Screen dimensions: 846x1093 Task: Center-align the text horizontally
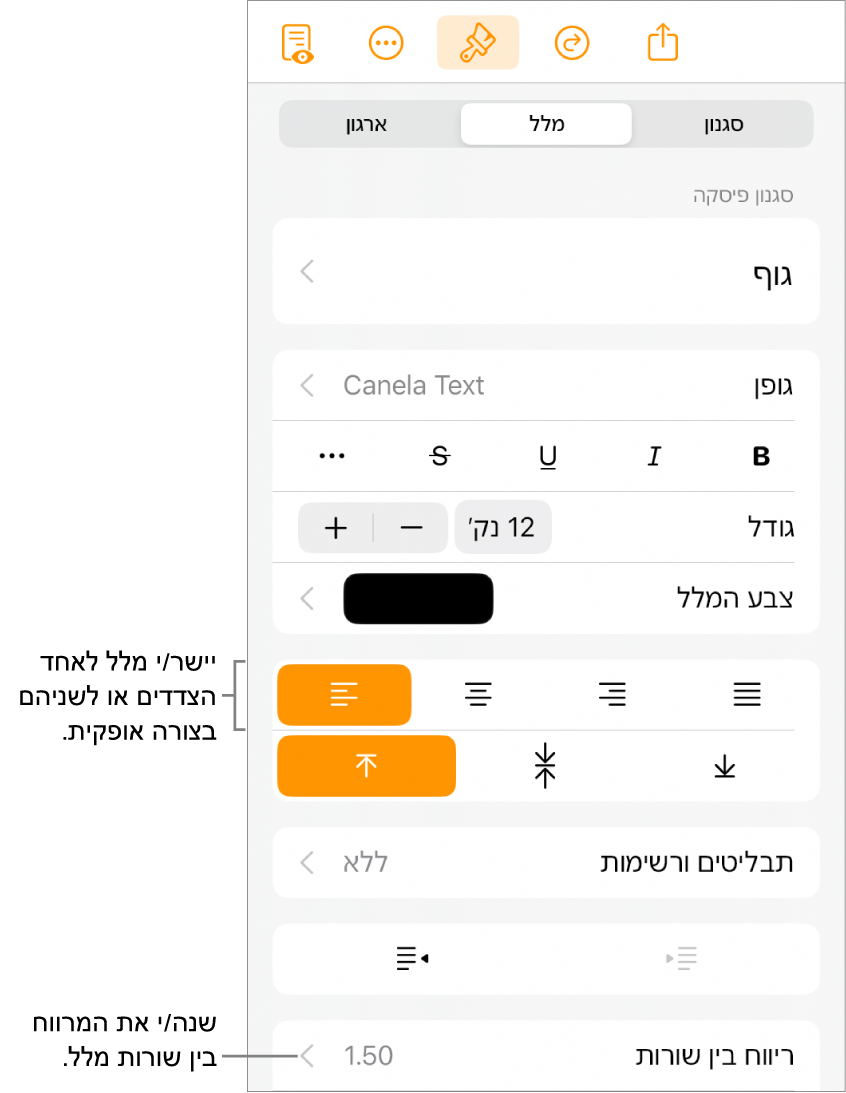480,694
